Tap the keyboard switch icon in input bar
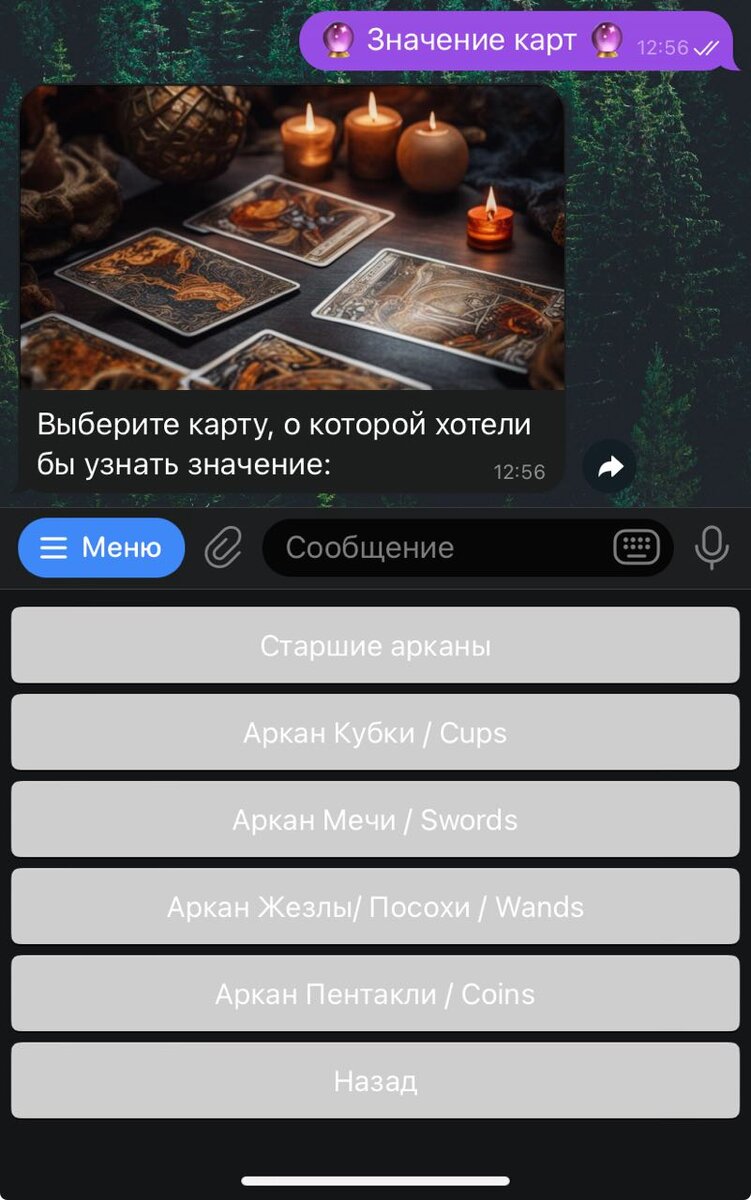751x1200 pixels. [637, 547]
